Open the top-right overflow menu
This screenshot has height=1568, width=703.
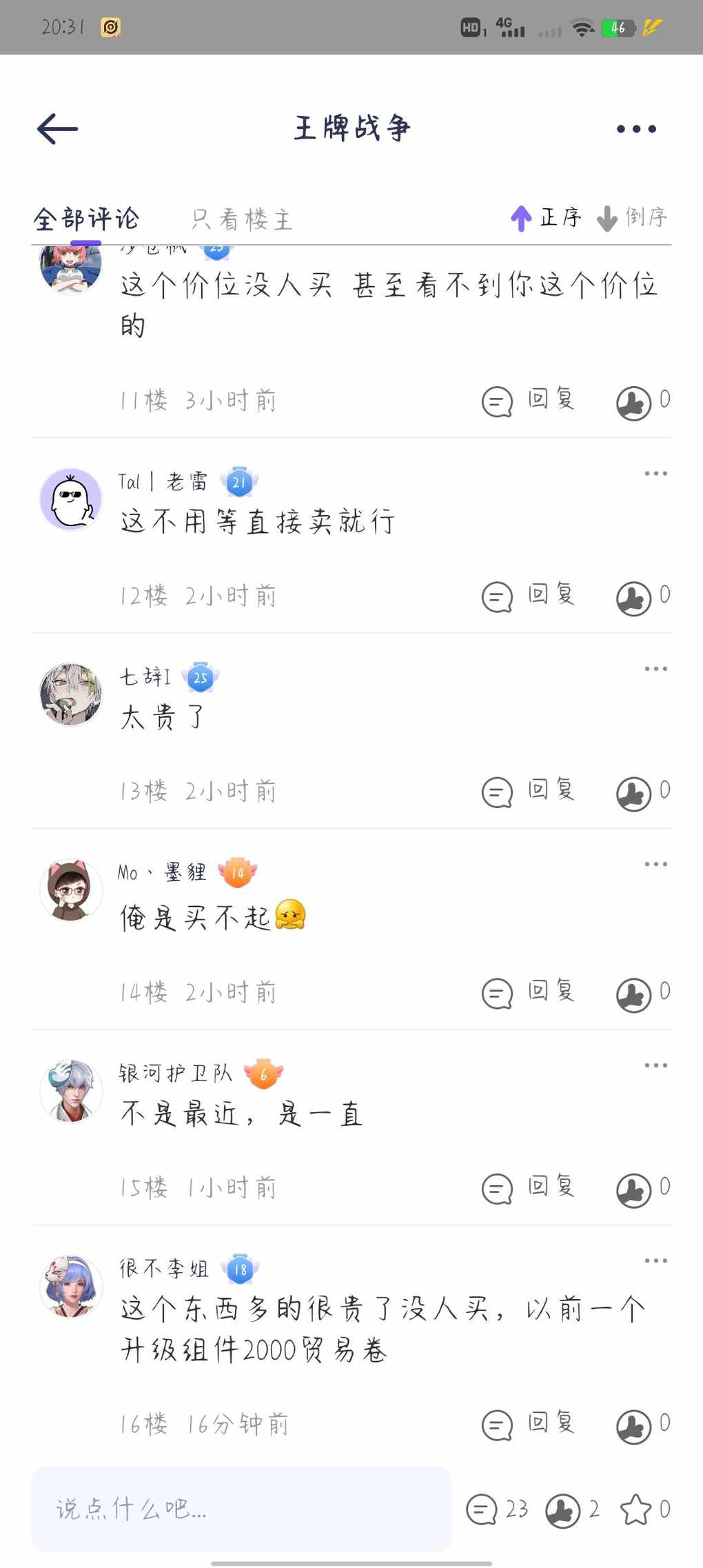click(x=636, y=129)
